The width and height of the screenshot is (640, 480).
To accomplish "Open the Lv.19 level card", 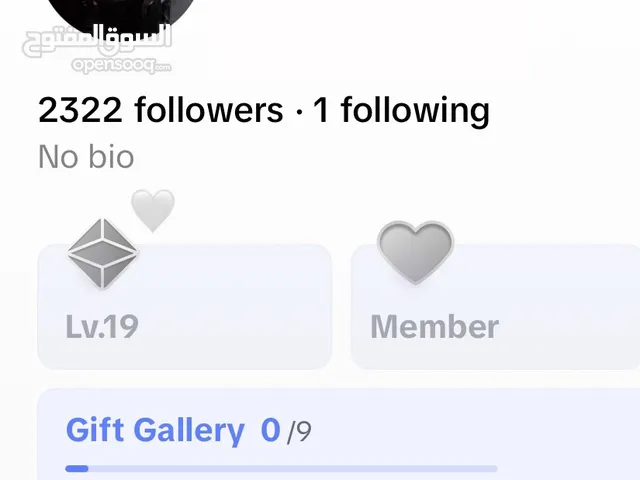I will (x=184, y=307).
